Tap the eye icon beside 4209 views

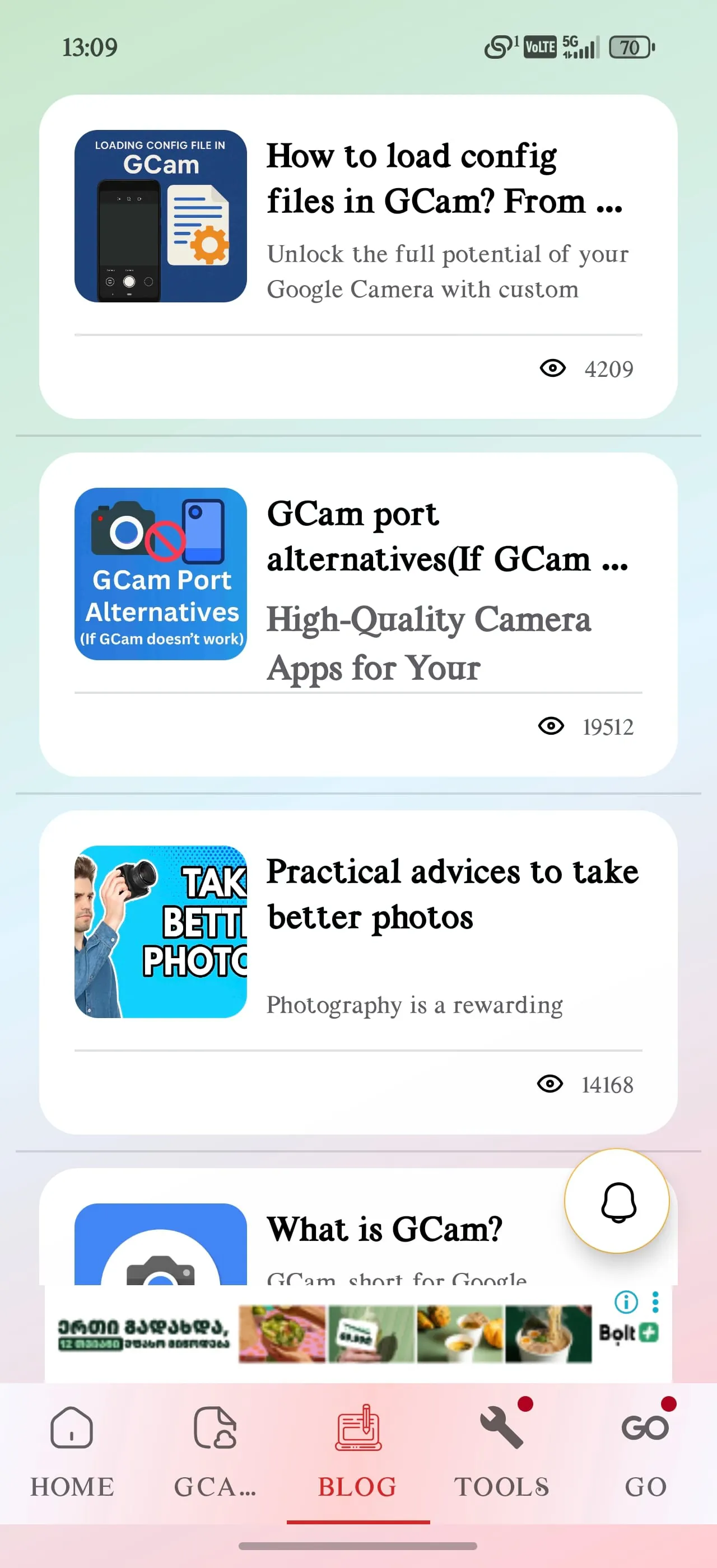coord(553,368)
